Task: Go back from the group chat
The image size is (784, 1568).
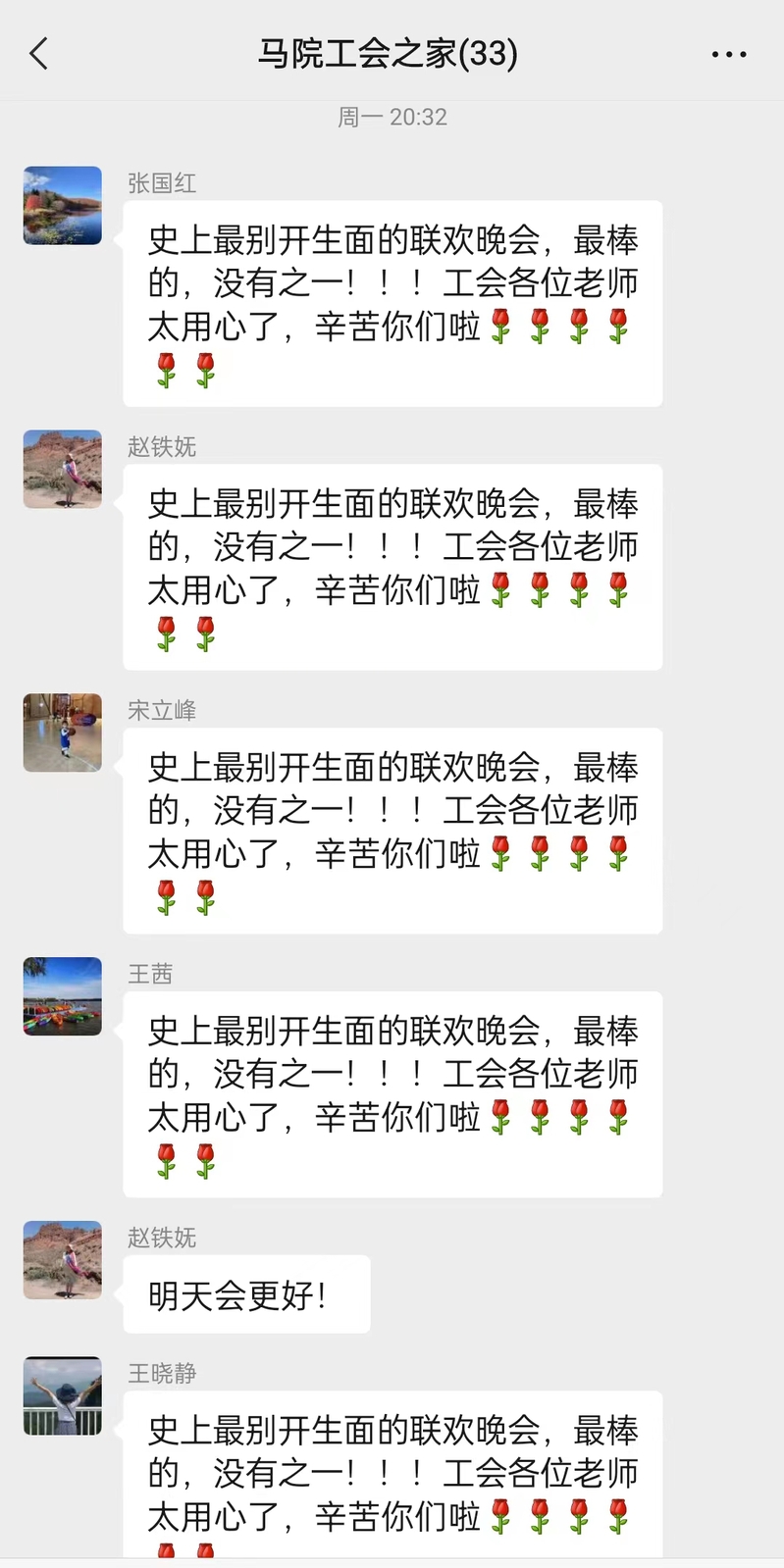Action: click(38, 54)
